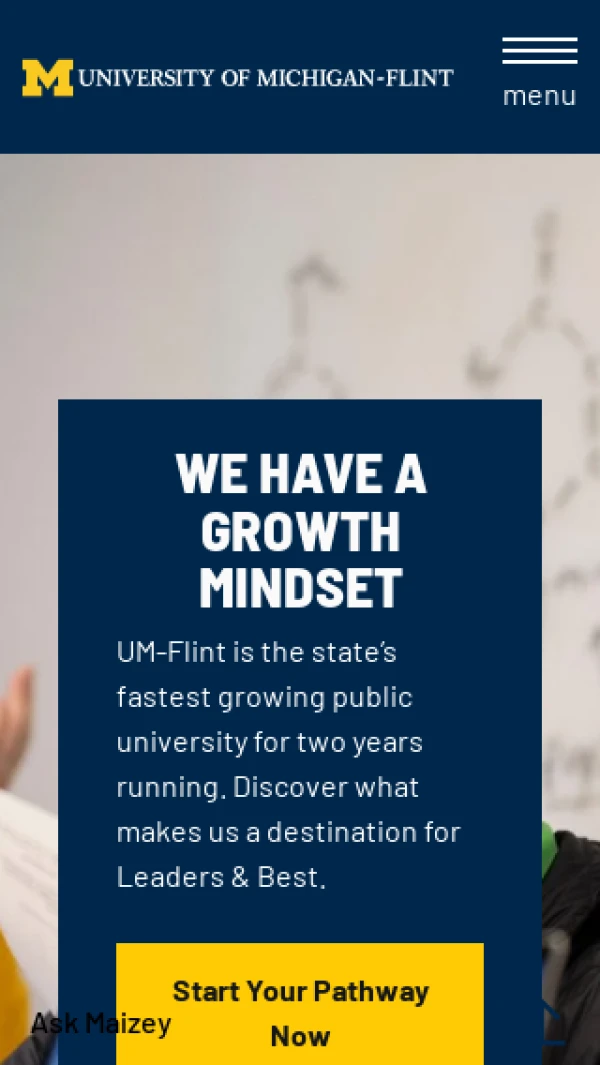Go to University of Michigan-Flint homepage
The height and width of the screenshot is (1065, 600).
[237, 78]
